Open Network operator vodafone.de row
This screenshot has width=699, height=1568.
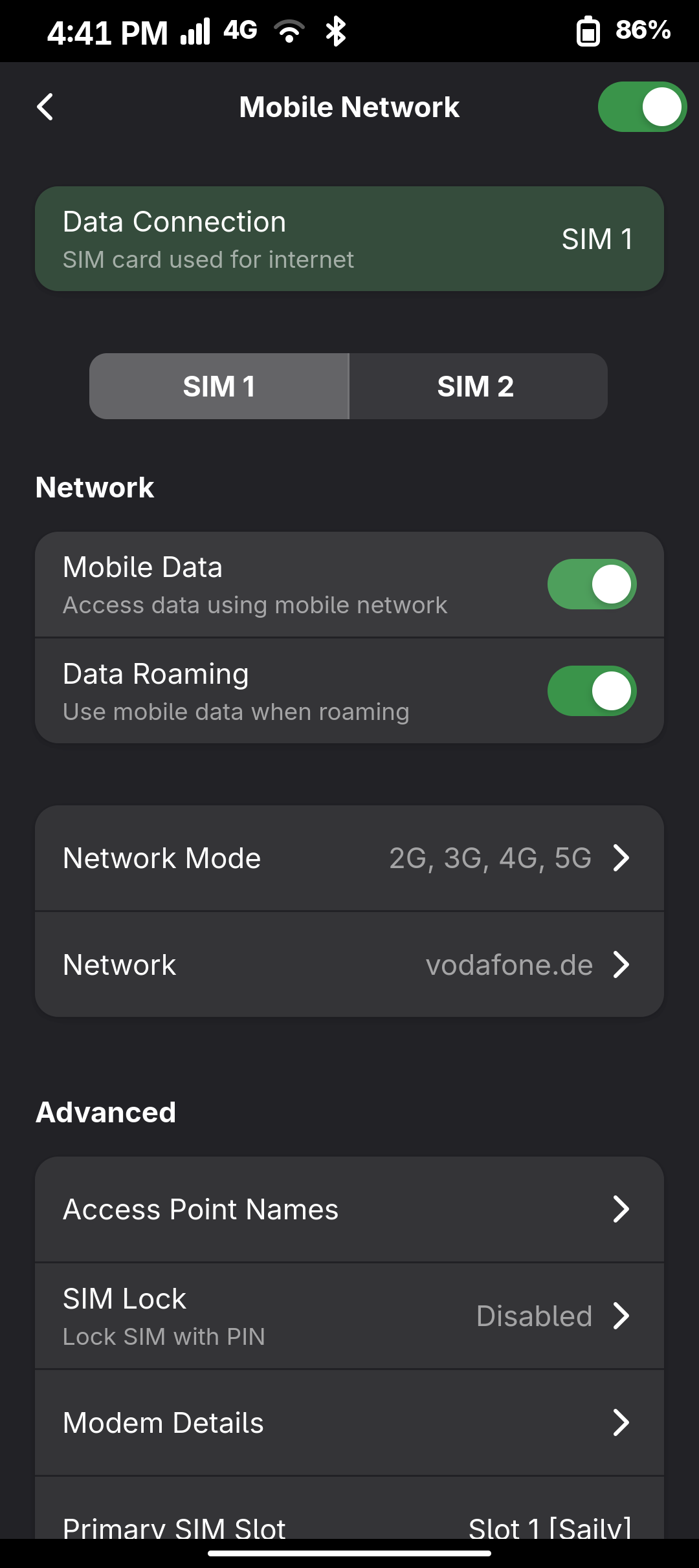(x=349, y=964)
